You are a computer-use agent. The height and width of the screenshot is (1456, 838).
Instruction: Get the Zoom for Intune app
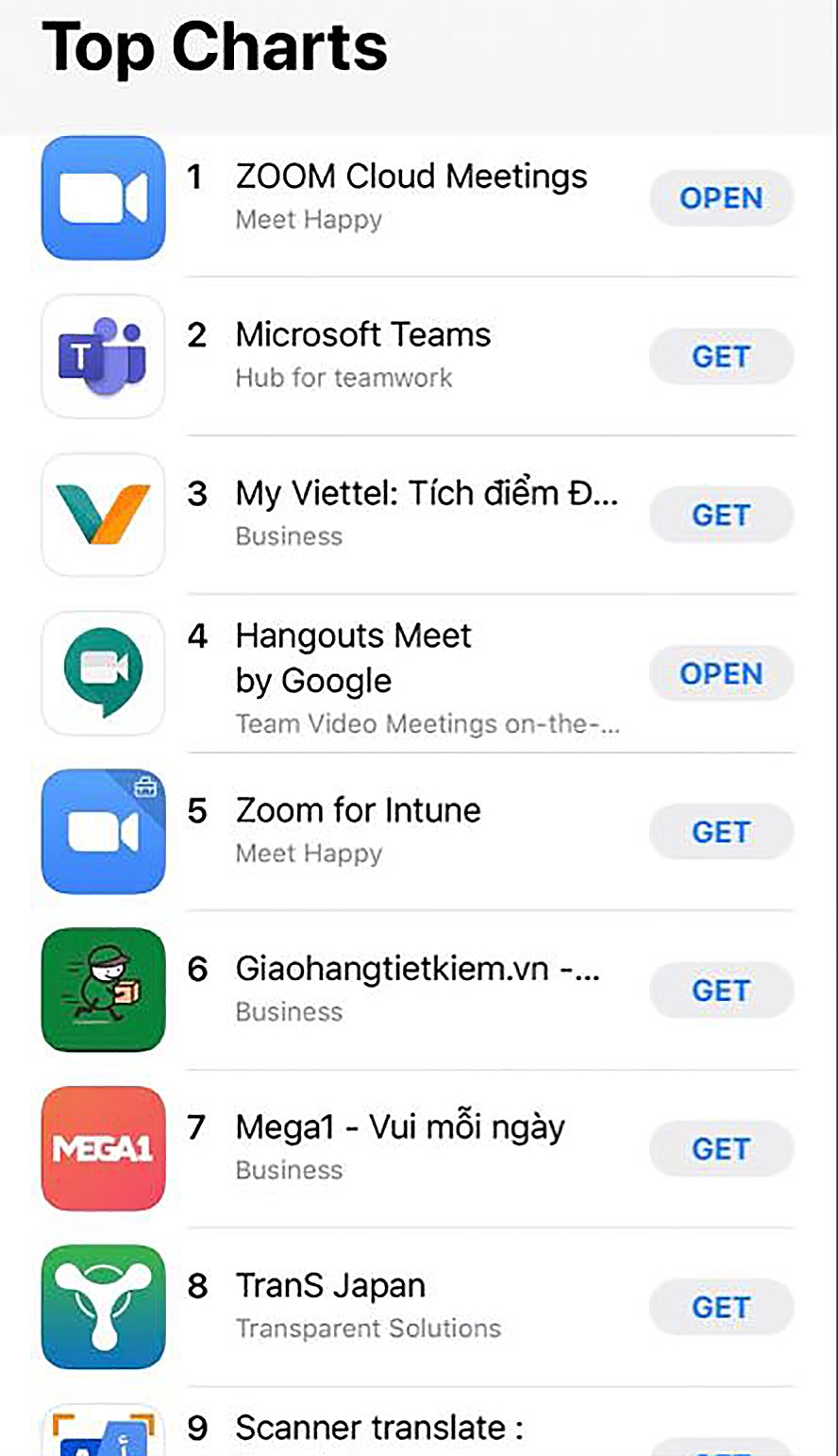[x=721, y=833]
